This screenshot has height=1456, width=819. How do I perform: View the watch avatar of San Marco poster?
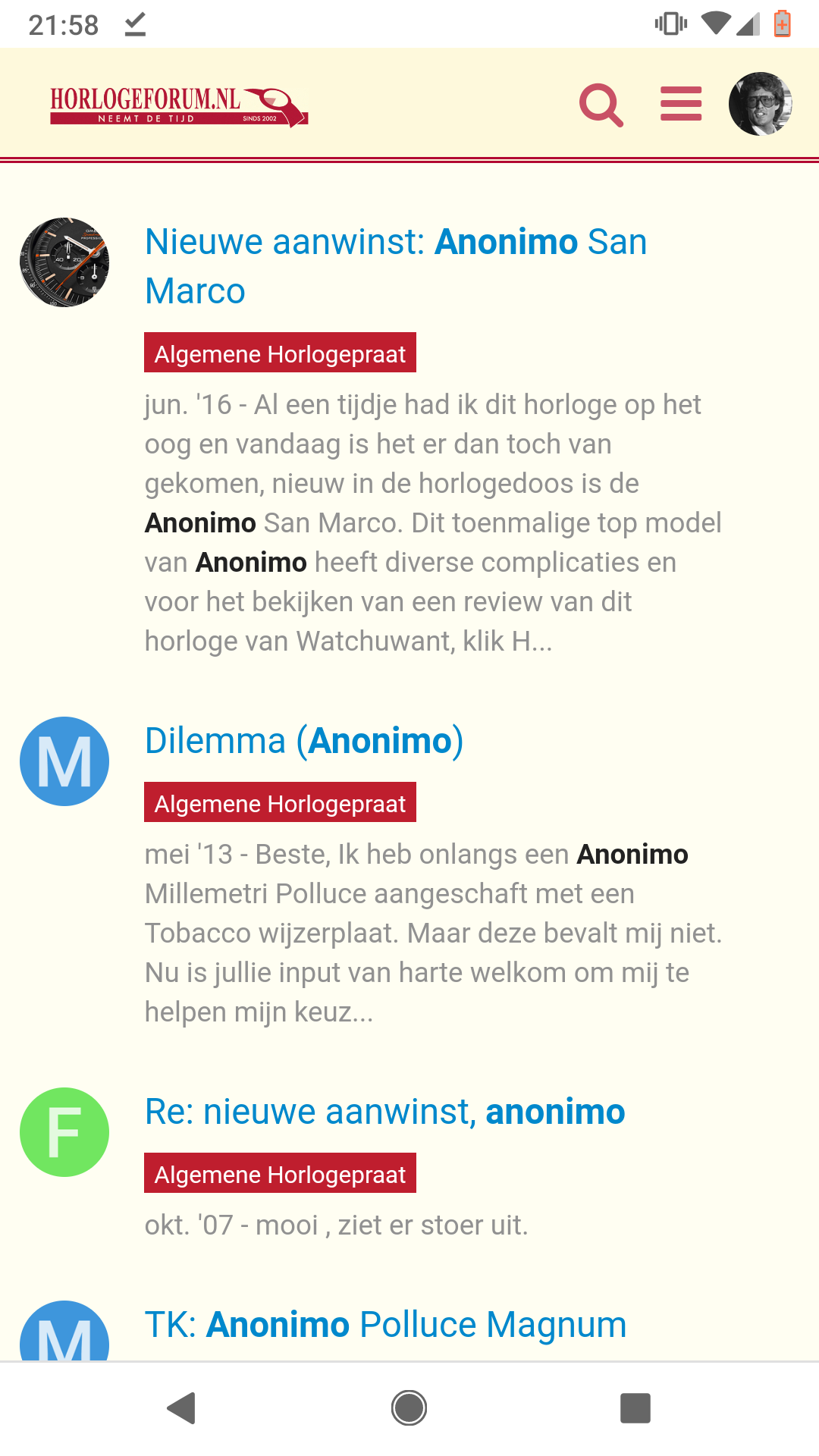(x=64, y=262)
